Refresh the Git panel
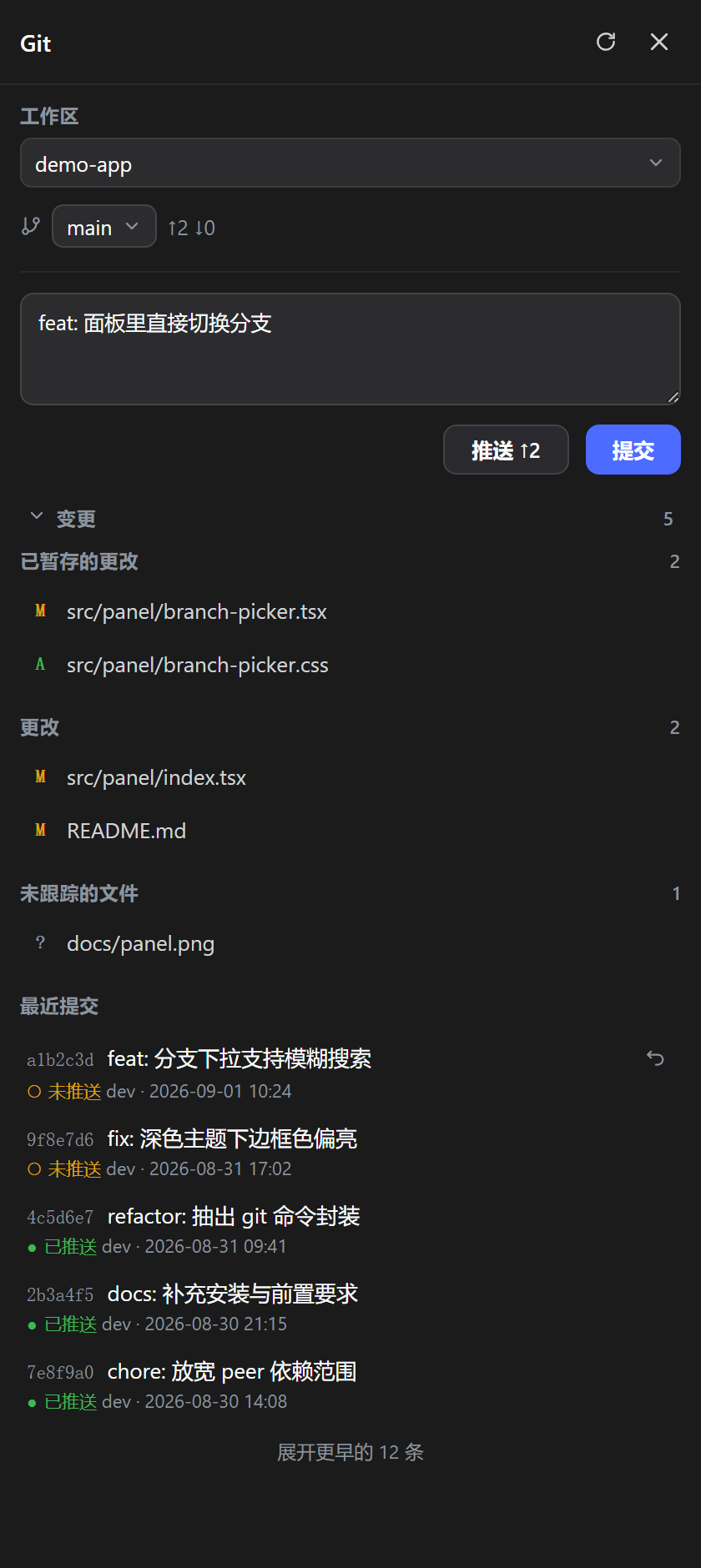This screenshot has height=1568, width=701. click(x=606, y=42)
